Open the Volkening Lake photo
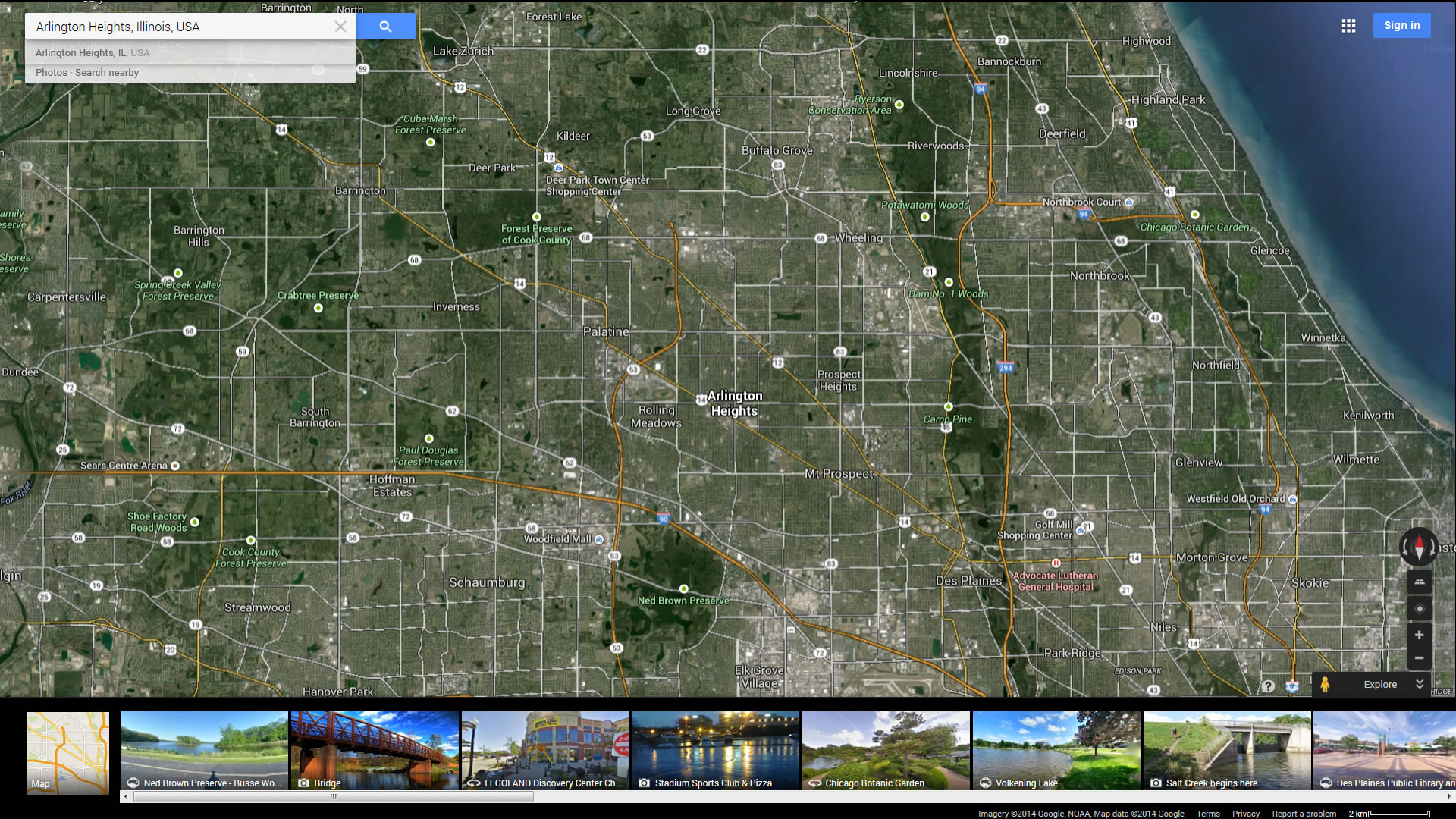Image resolution: width=1456 pixels, height=819 pixels. point(1056,751)
